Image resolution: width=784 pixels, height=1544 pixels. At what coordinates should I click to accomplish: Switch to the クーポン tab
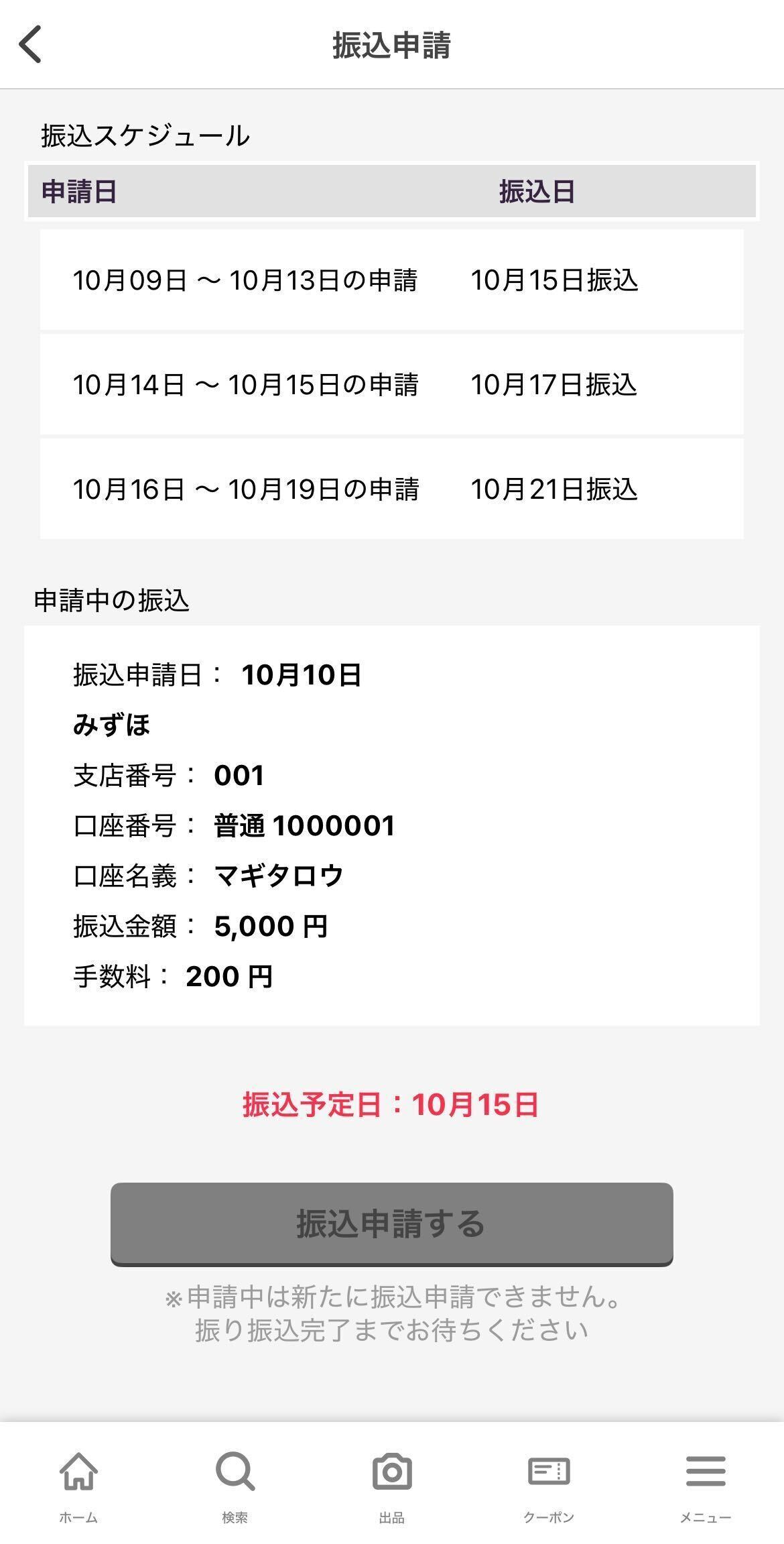pos(549,1484)
